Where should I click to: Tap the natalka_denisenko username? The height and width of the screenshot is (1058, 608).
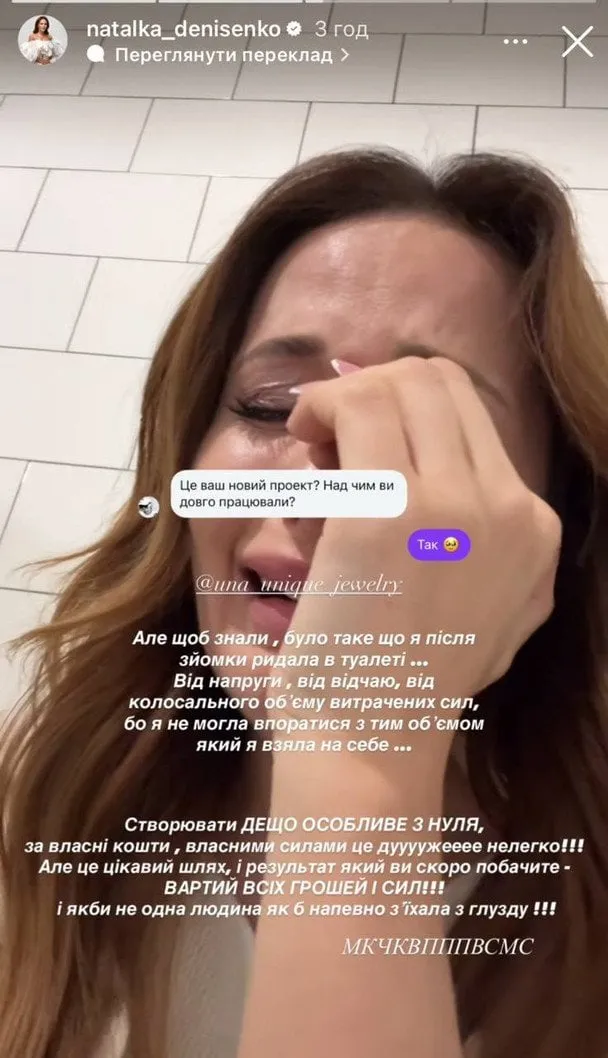(x=184, y=29)
